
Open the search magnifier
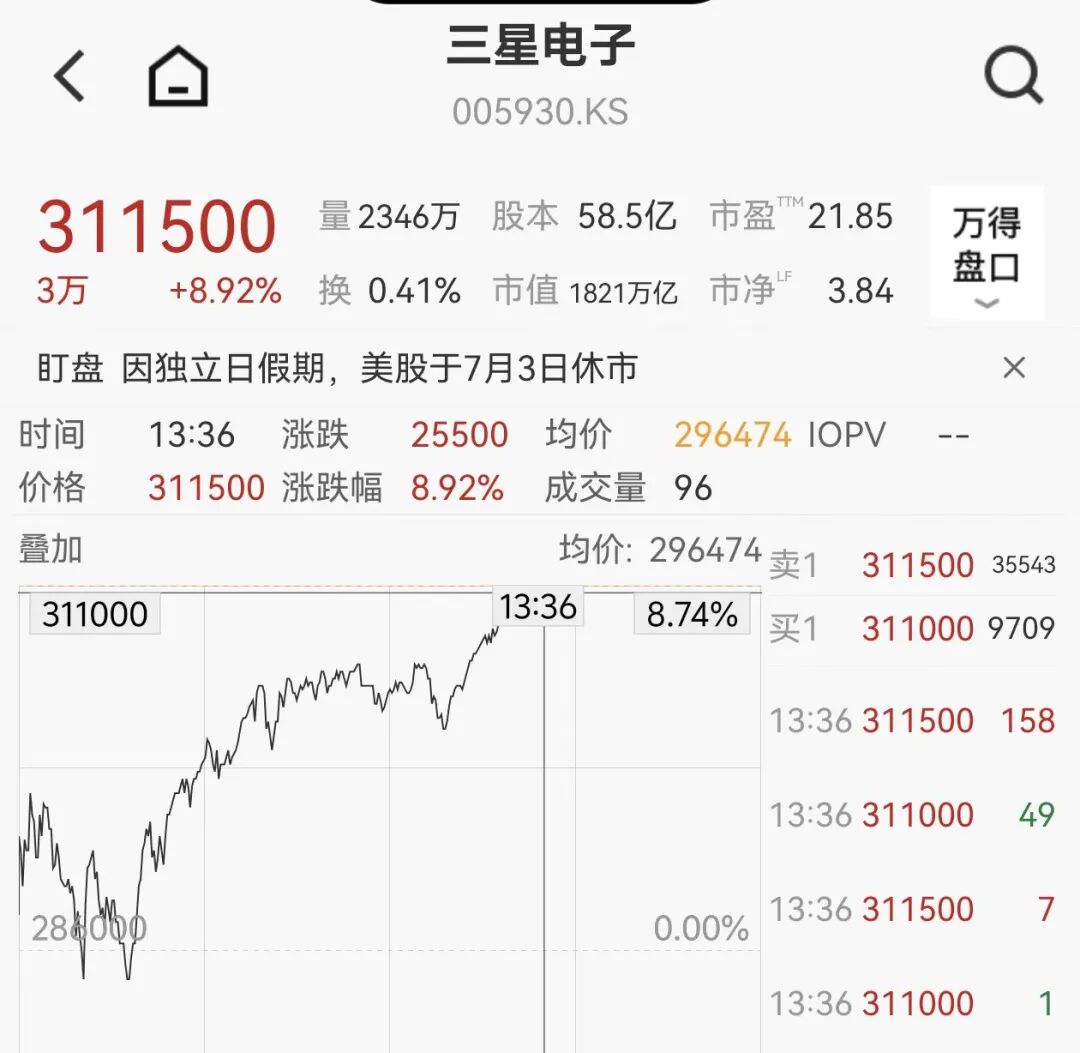[x=1013, y=75]
